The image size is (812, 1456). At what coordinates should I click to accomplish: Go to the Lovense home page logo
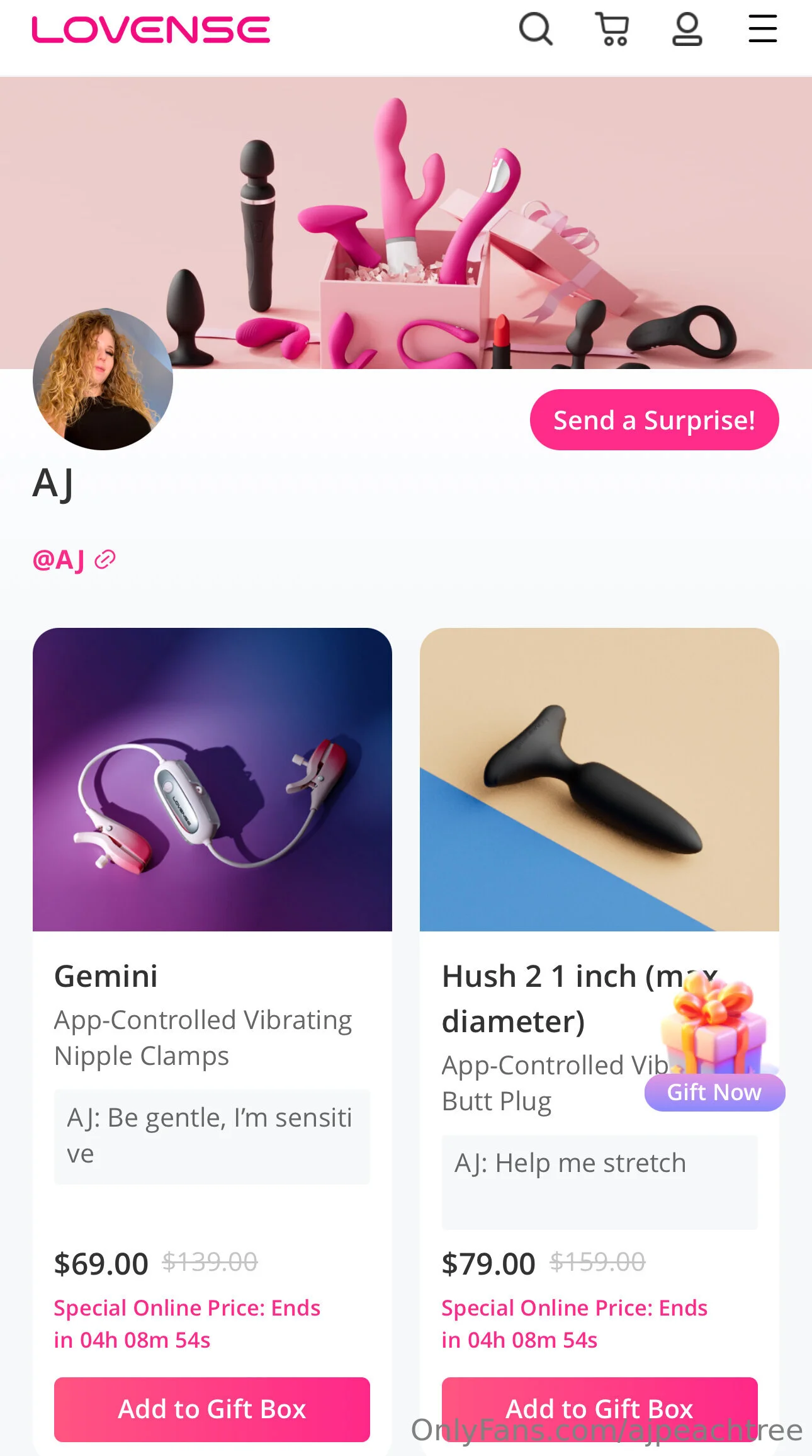click(151, 30)
